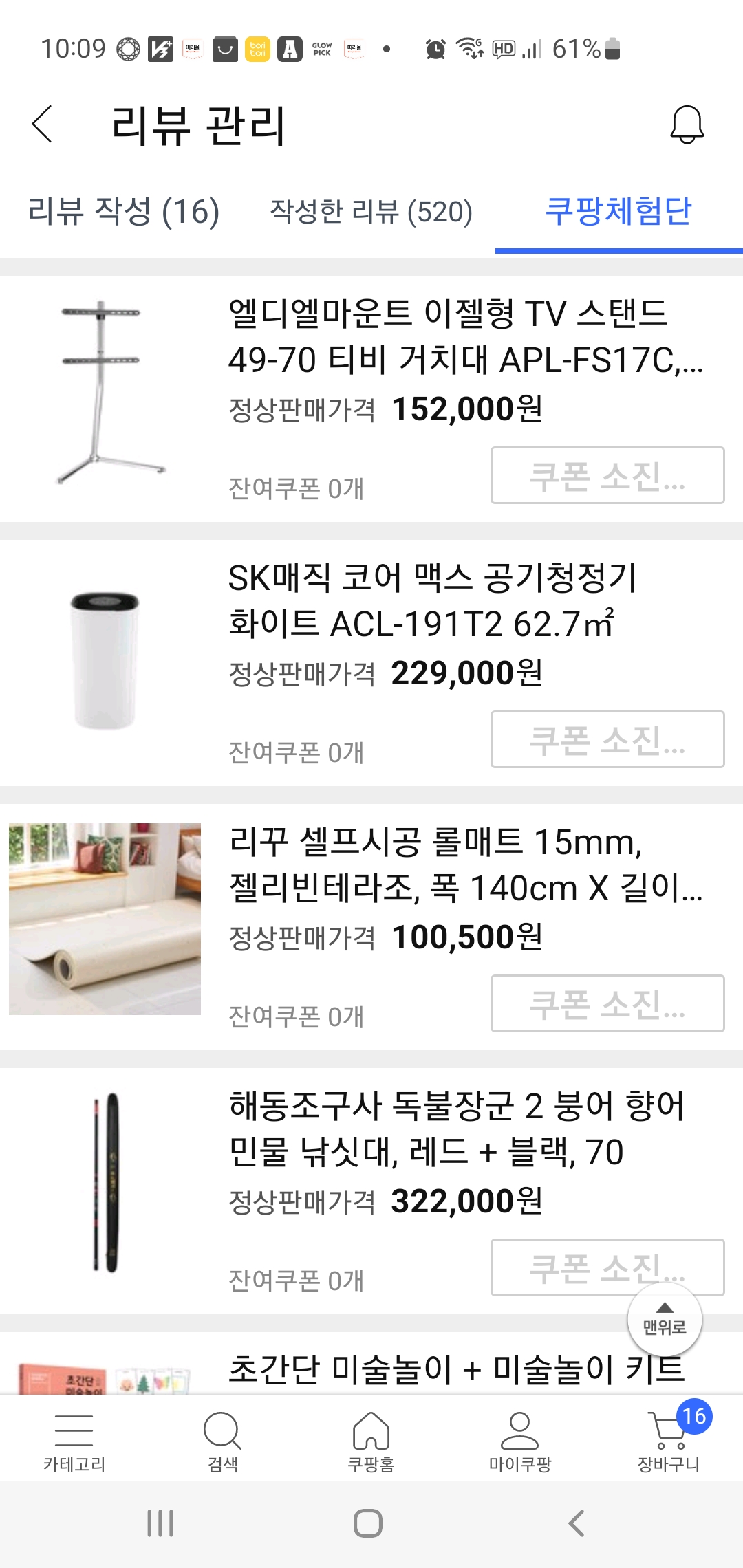
Task: Open 마이쿠팡 profile section
Action: pos(521,1437)
